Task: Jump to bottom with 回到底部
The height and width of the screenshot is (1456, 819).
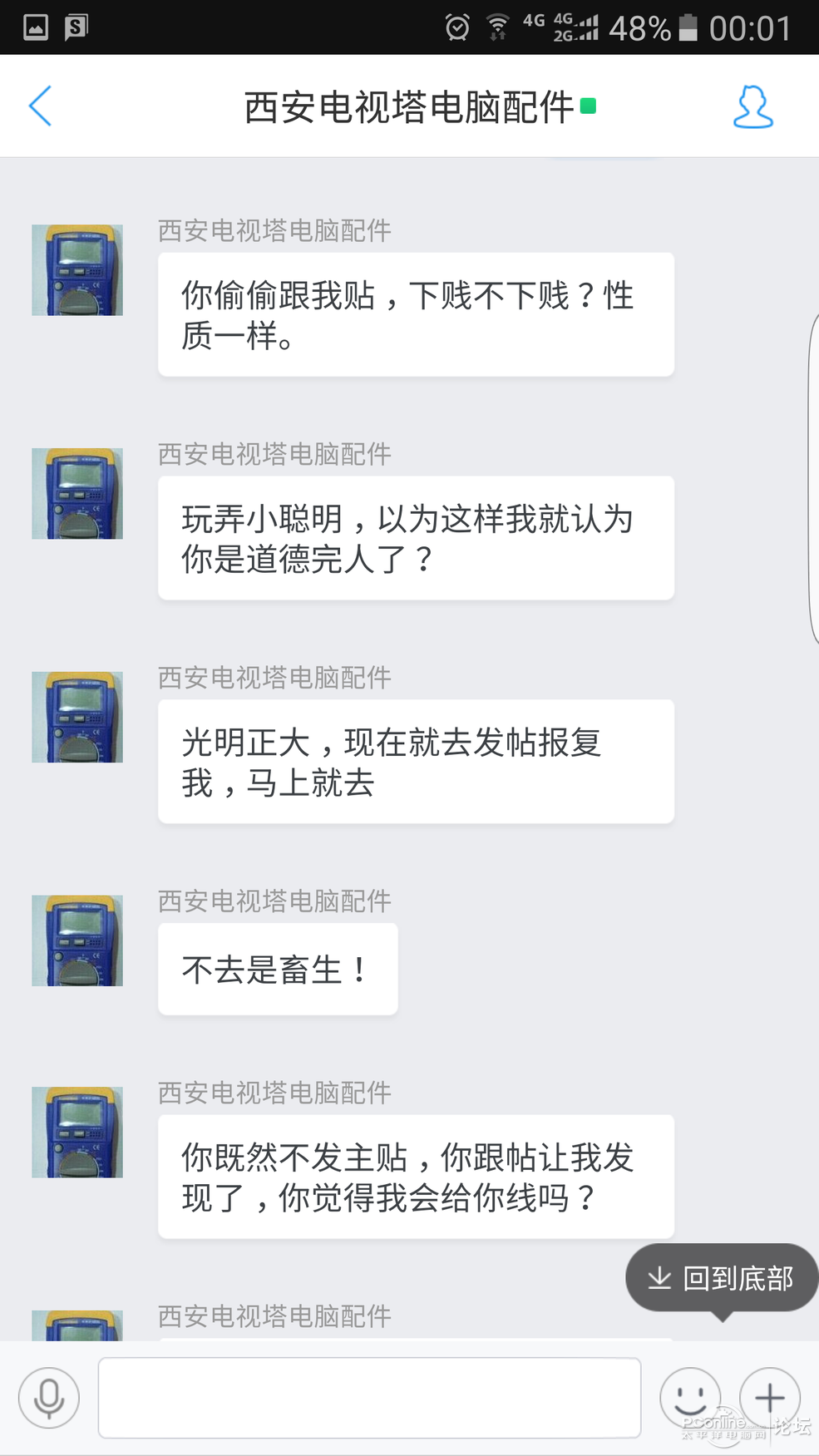Action: (721, 1278)
